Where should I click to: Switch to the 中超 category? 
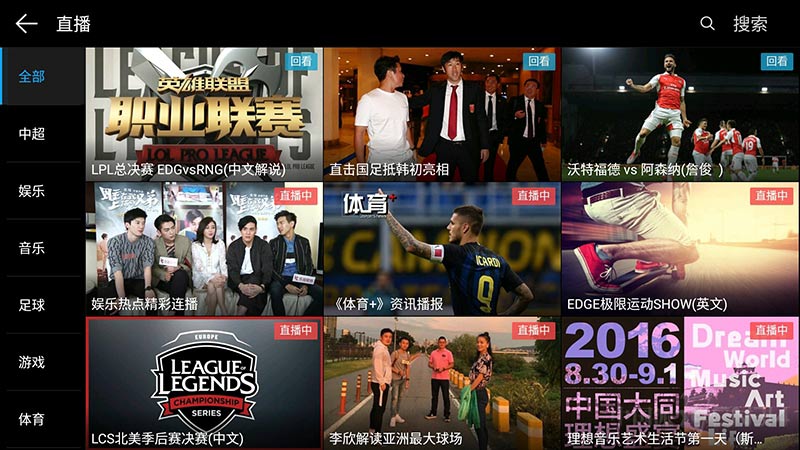32,134
